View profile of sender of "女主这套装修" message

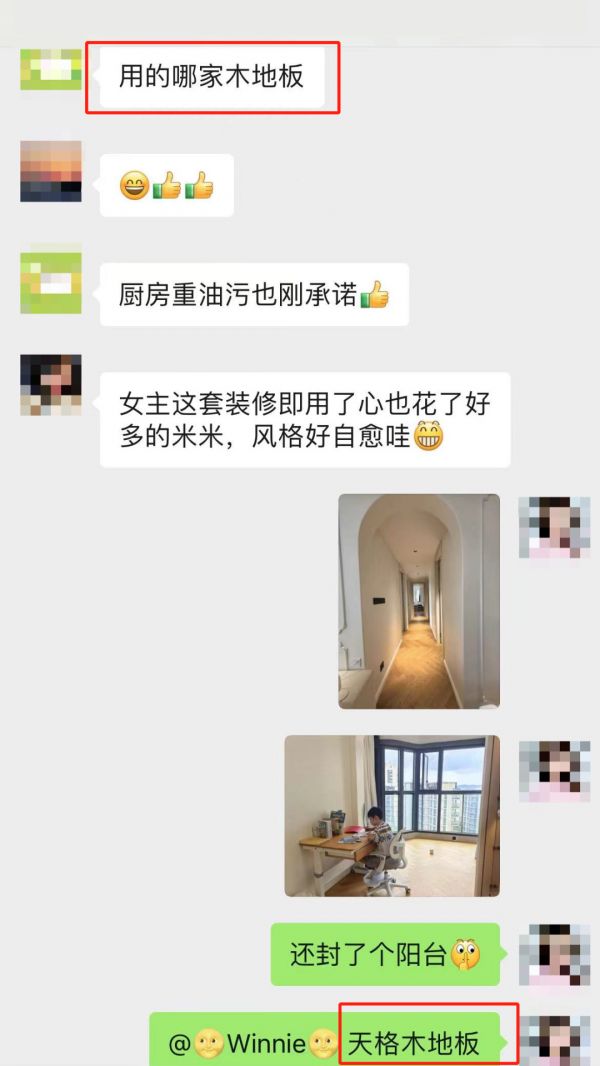pyautogui.click(x=51, y=385)
